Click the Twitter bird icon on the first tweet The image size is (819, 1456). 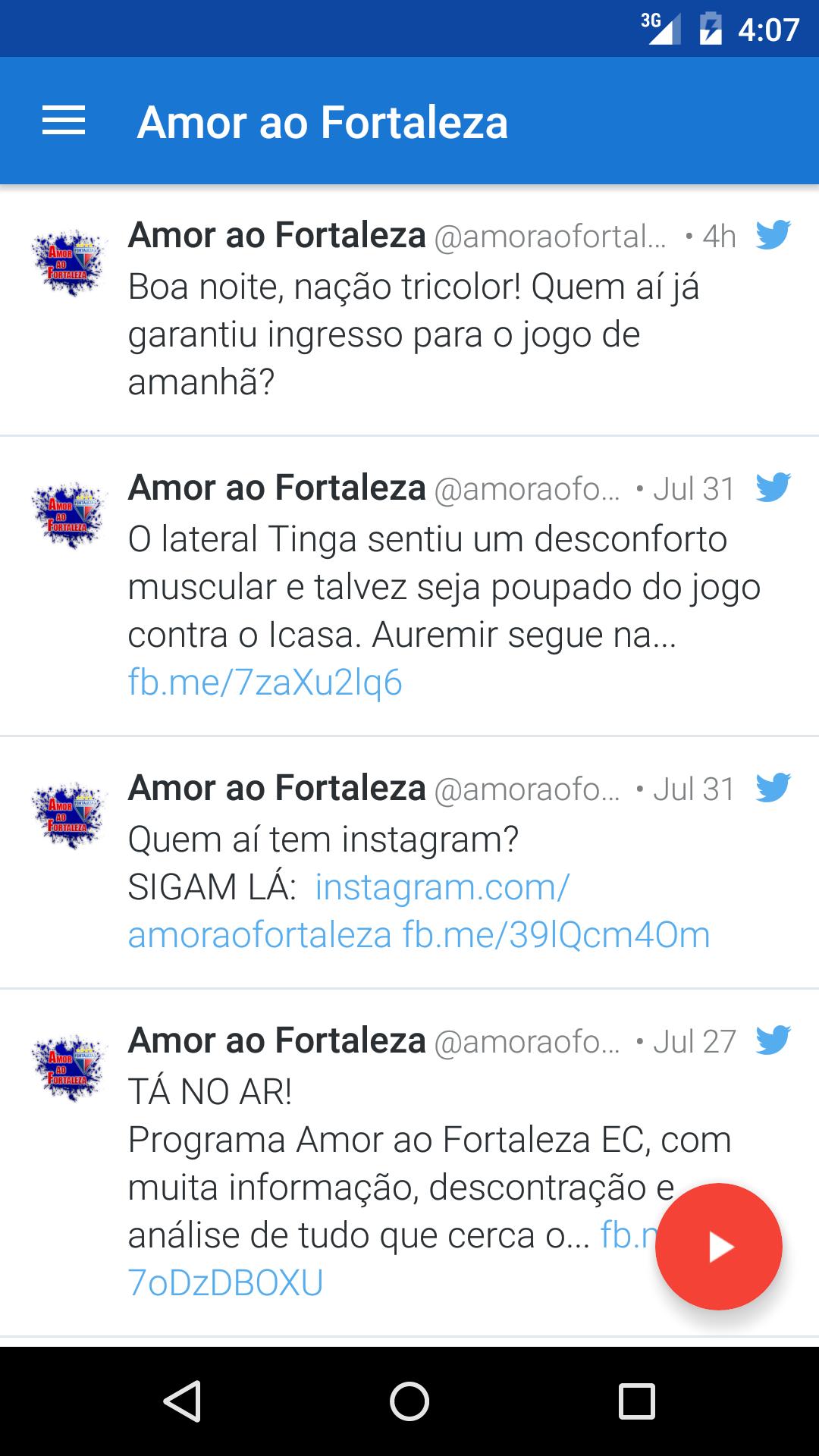773,235
